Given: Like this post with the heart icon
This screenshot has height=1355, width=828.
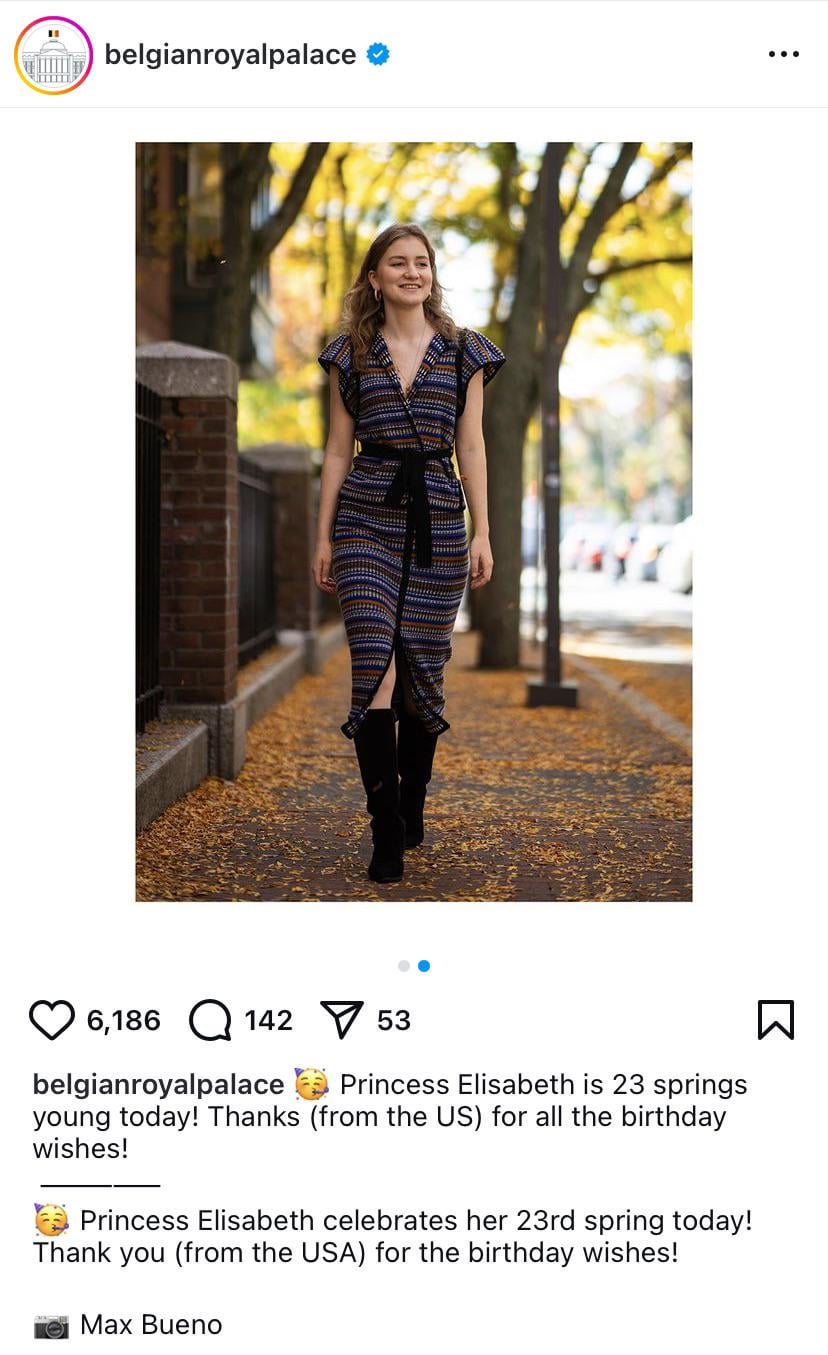Looking at the screenshot, I should coord(52,1020).
